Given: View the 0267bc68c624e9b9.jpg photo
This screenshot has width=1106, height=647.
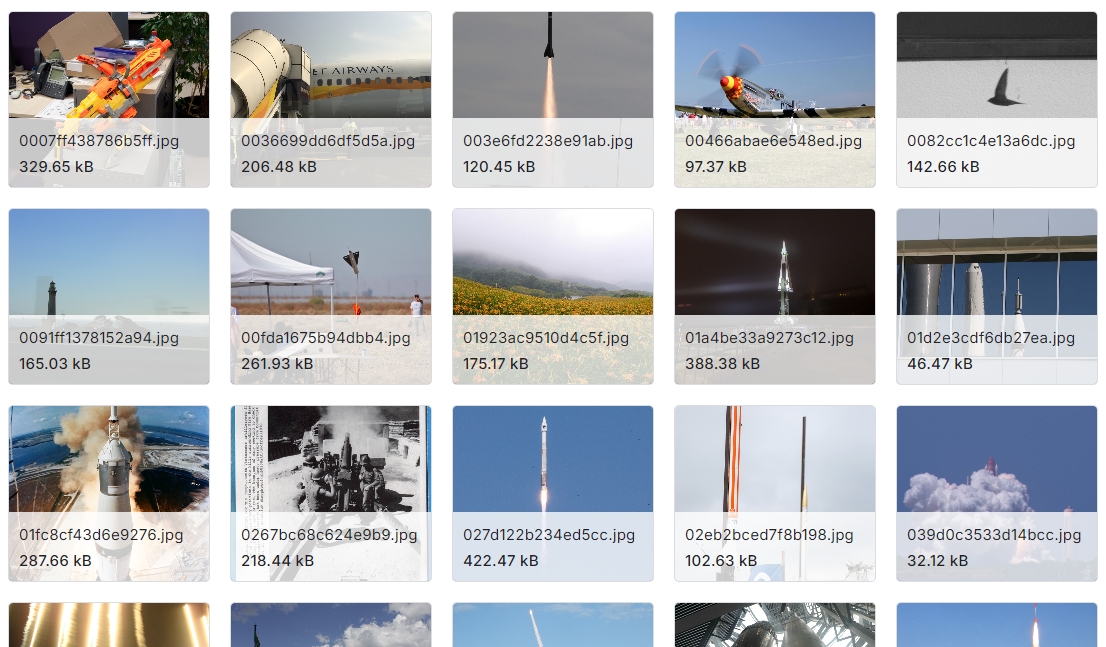Looking at the screenshot, I should 331,493.
